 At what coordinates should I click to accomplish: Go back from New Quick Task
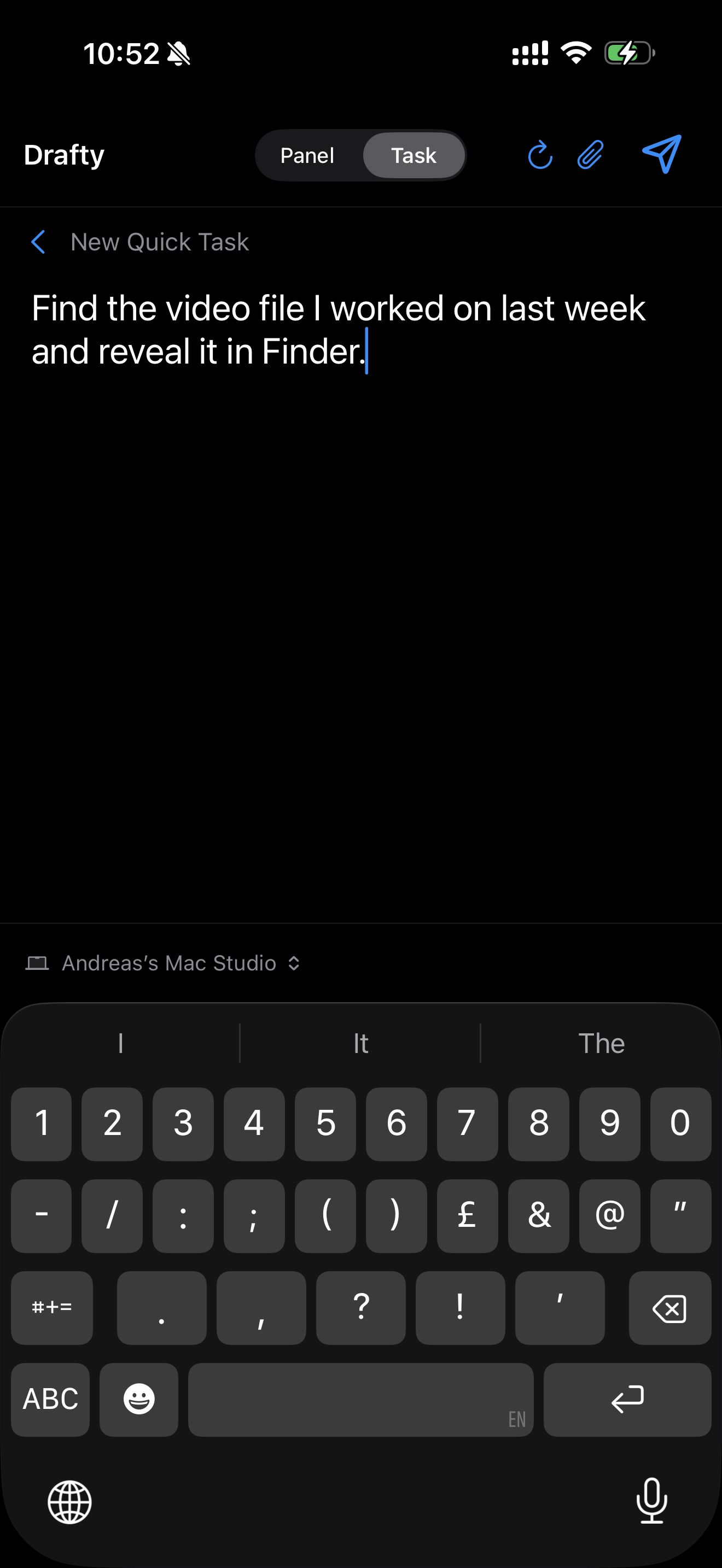[x=38, y=242]
